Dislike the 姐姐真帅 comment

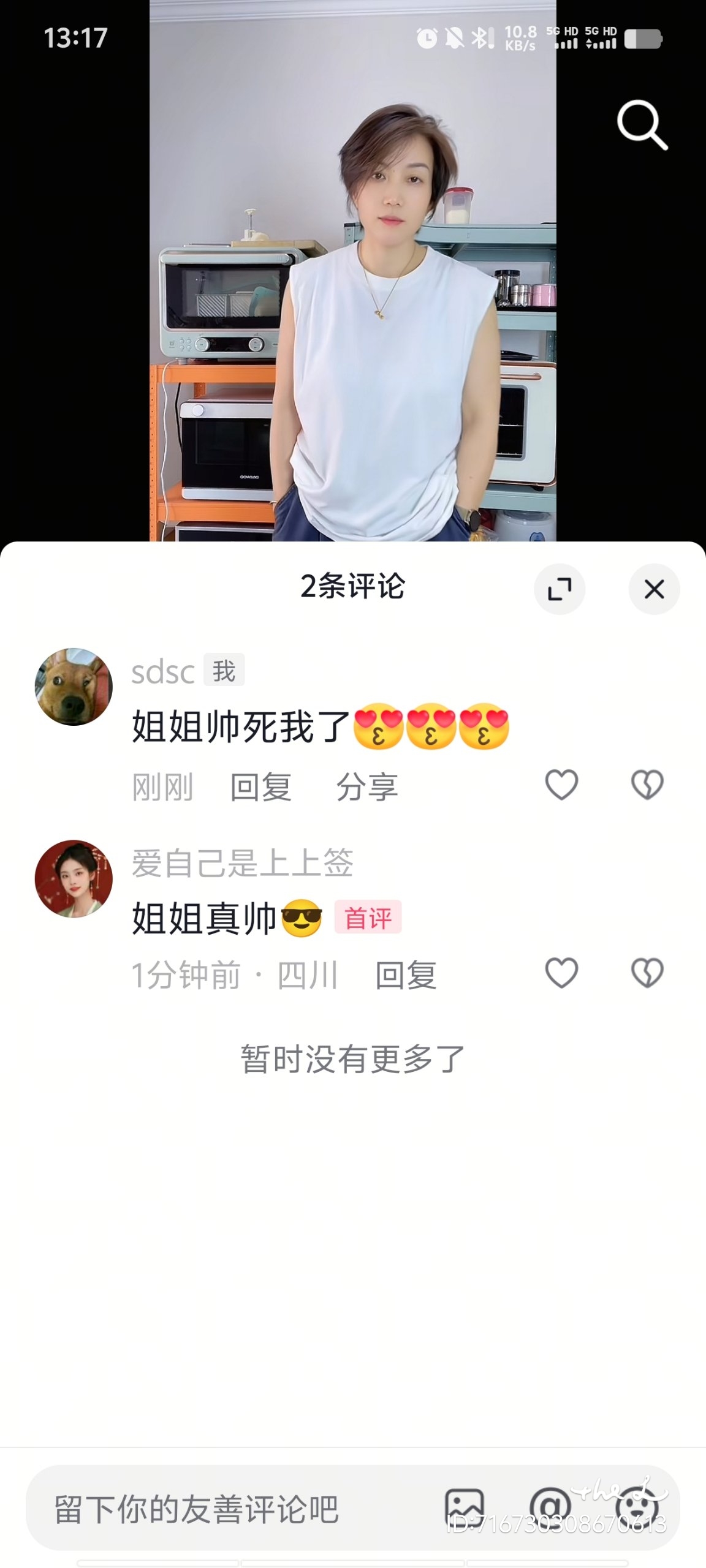coord(647,973)
